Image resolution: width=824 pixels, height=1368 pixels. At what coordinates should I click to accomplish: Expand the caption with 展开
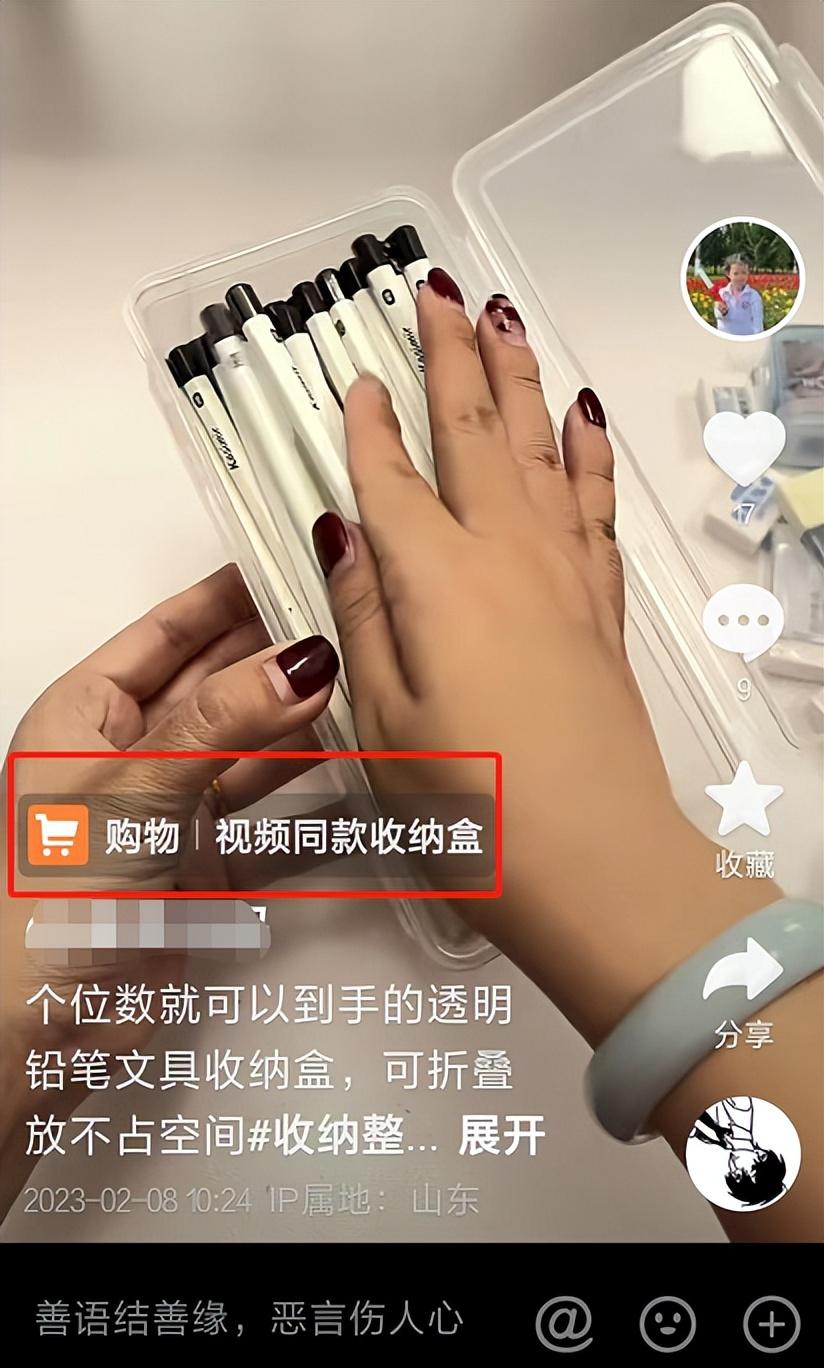click(x=502, y=1137)
